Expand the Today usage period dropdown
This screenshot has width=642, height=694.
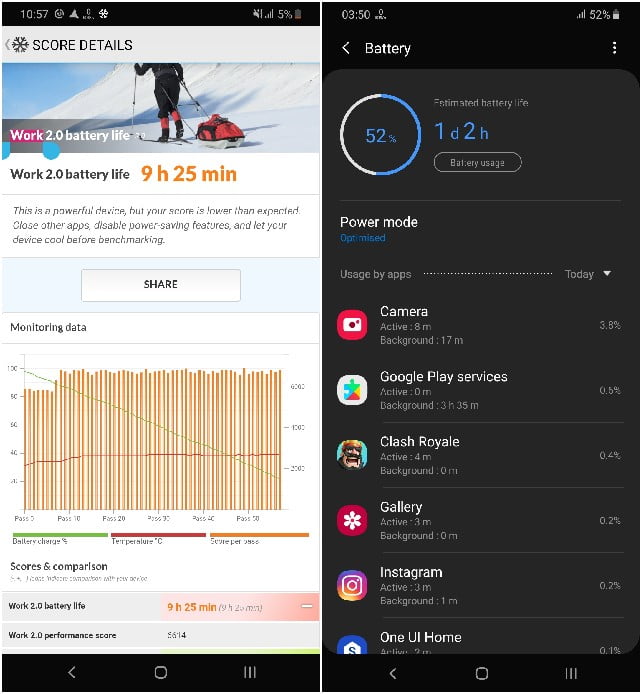(x=587, y=274)
